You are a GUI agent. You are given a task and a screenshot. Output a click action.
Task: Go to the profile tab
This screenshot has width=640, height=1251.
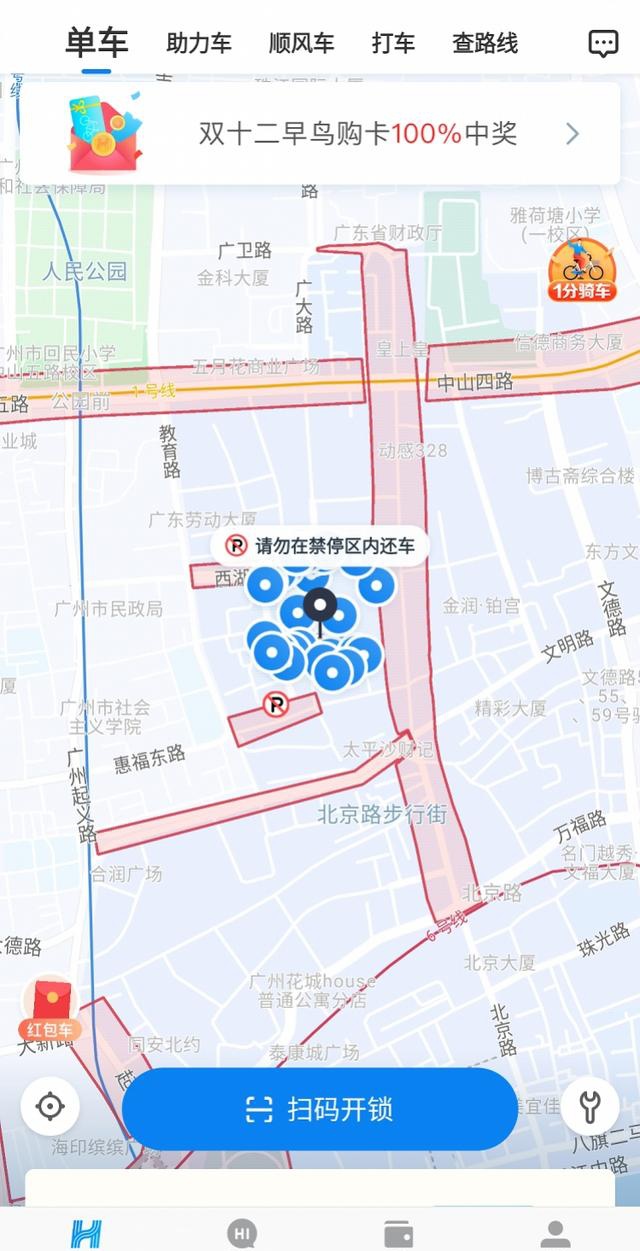556,1234
